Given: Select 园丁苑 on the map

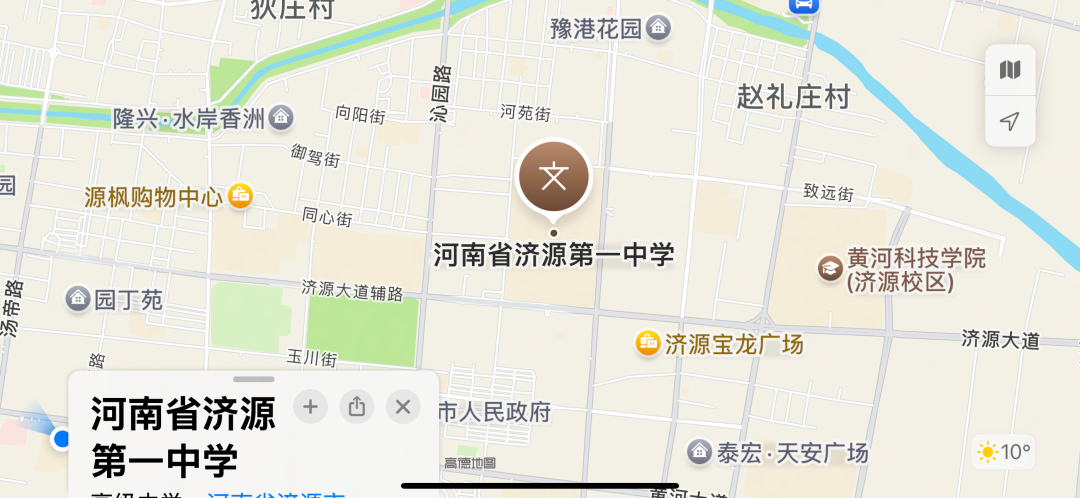Looking at the screenshot, I should click(x=78, y=298).
